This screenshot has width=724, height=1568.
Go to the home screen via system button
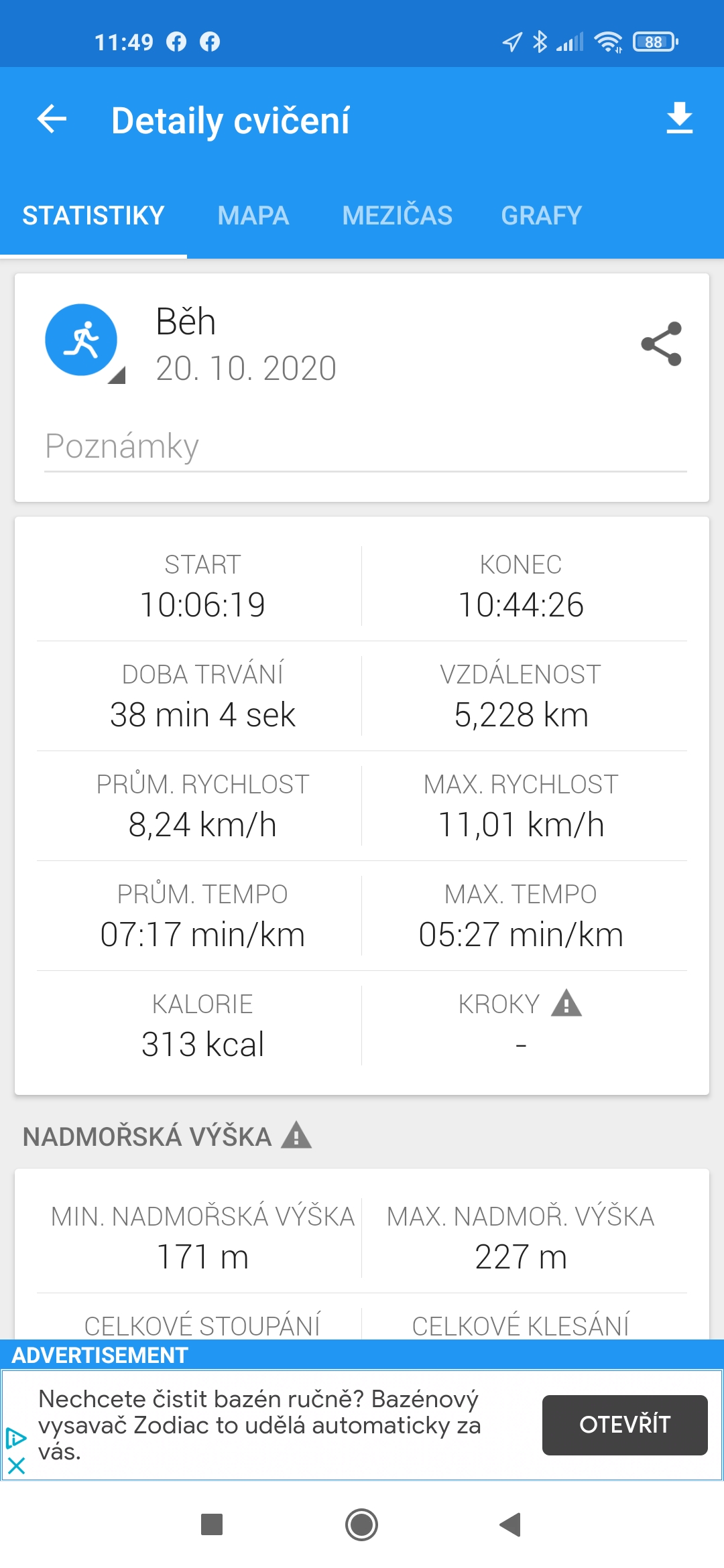click(361, 1525)
